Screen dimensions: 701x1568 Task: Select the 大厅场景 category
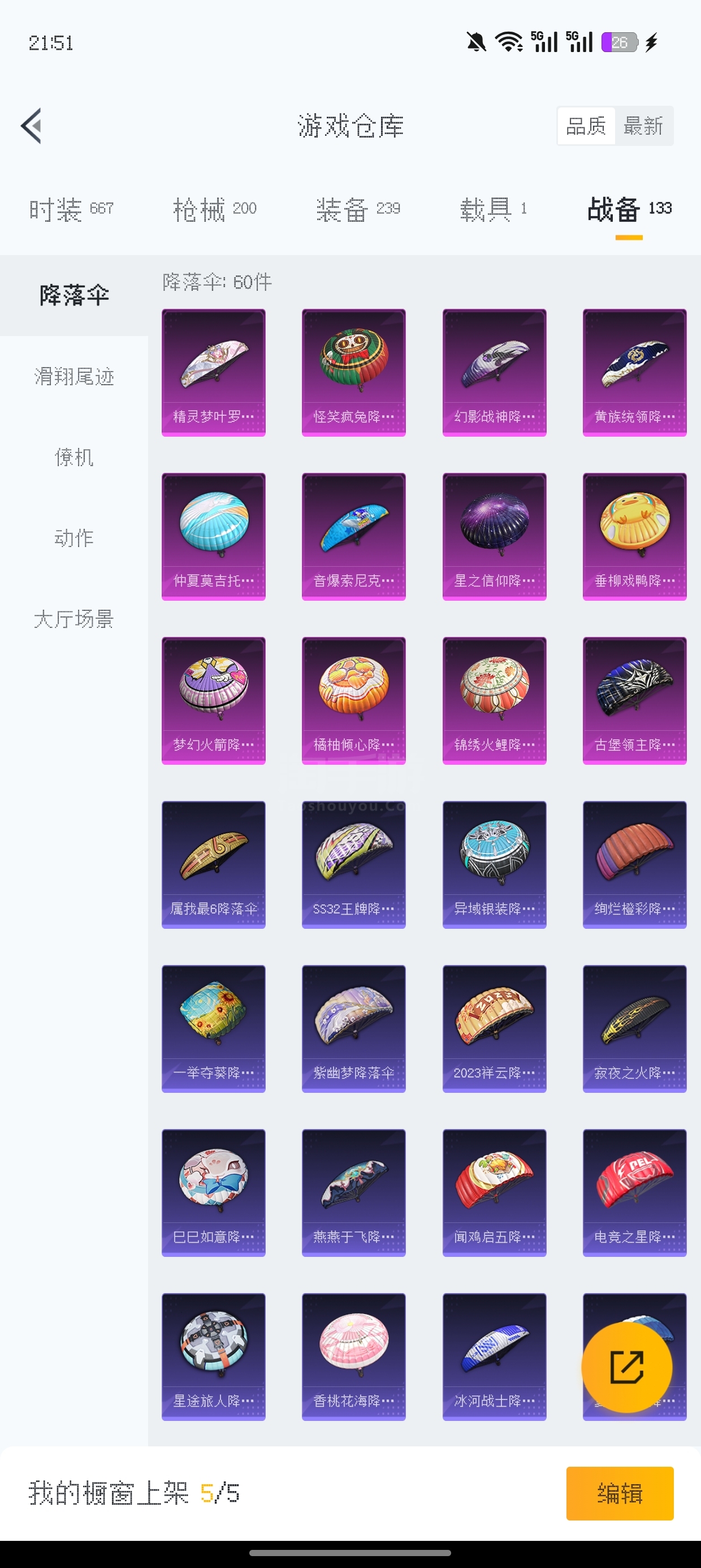click(73, 619)
